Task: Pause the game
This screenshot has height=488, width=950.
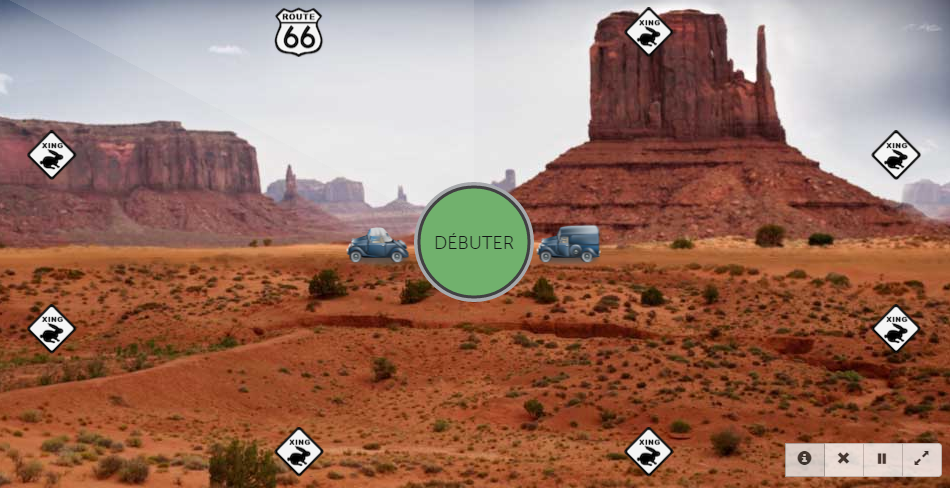Action: pyautogui.click(x=882, y=458)
